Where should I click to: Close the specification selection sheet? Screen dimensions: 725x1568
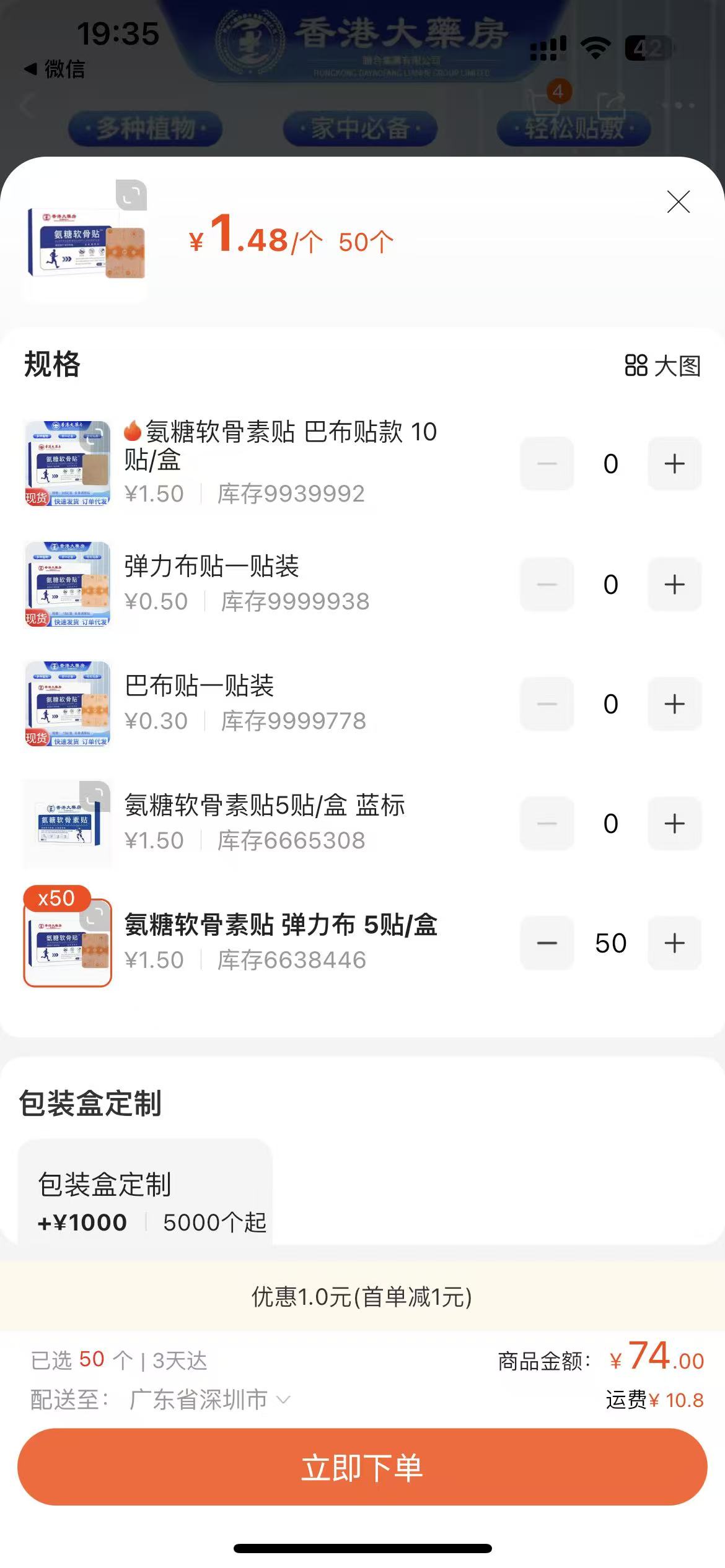point(678,202)
